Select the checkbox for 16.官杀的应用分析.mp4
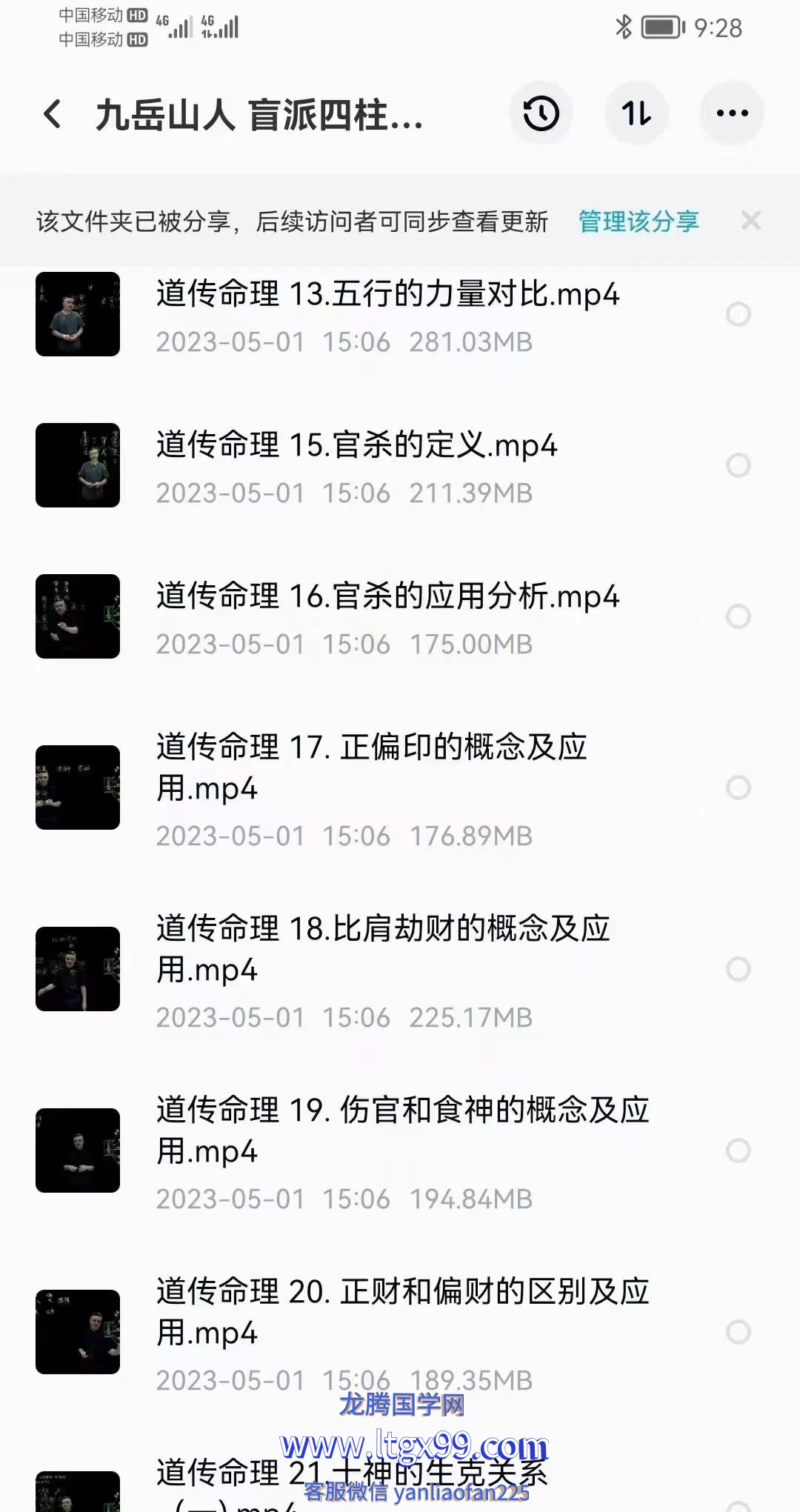This screenshot has width=800, height=1512. coord(738,616)
